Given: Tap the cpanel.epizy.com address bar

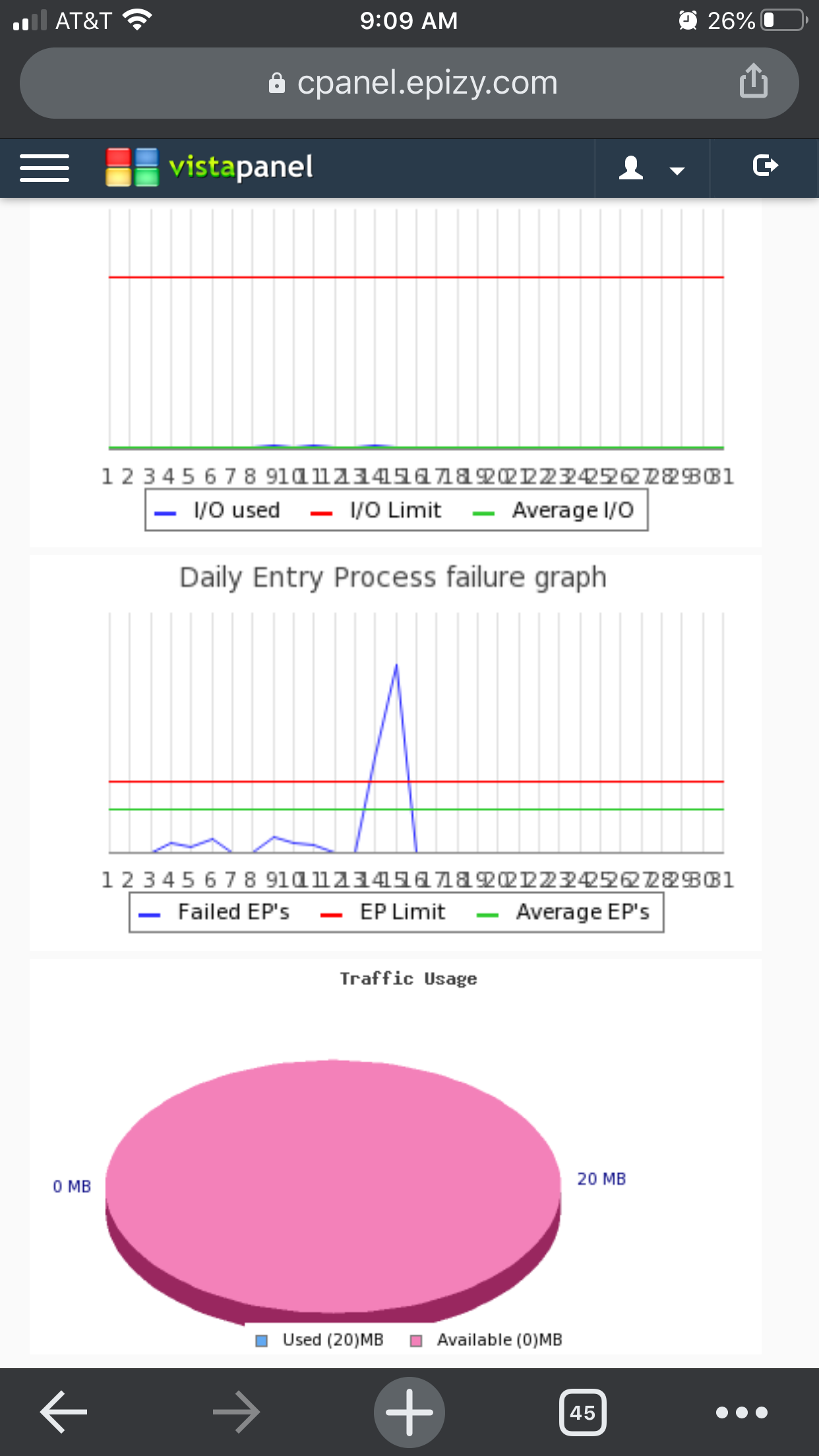Looking at the screenshot, I should tap(409, 83).
